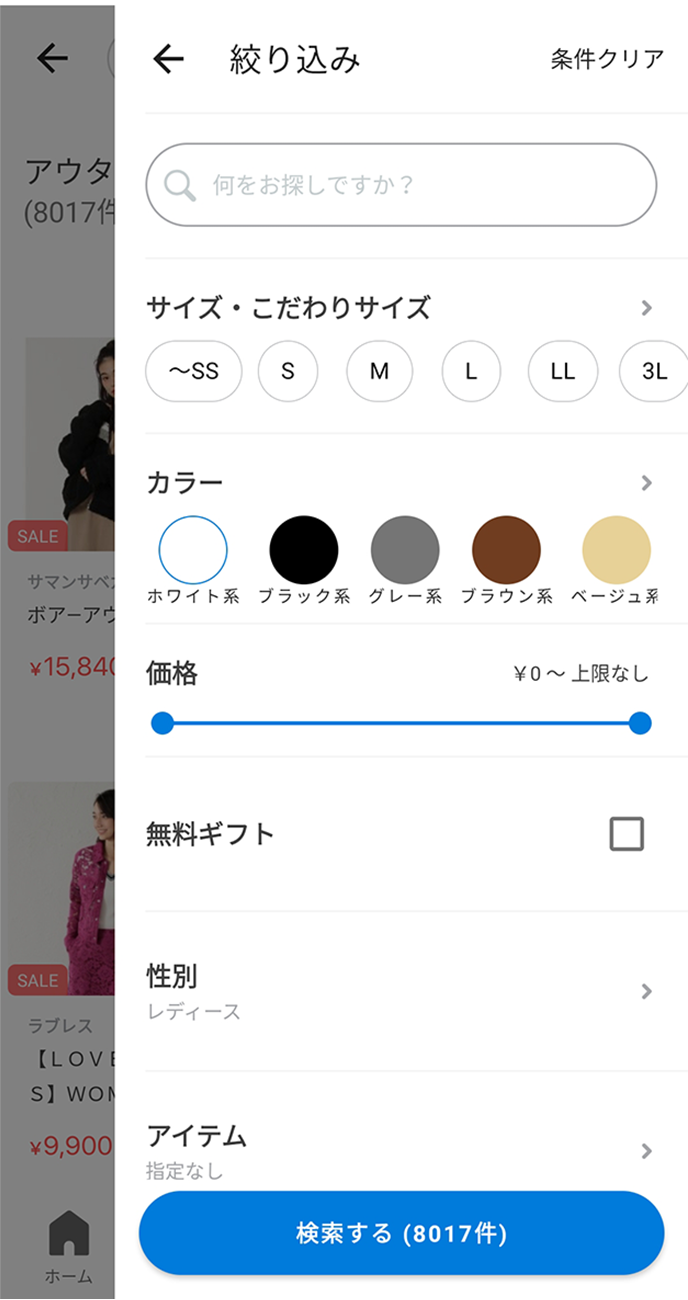Select size L chip

click(x=471, y=372)
